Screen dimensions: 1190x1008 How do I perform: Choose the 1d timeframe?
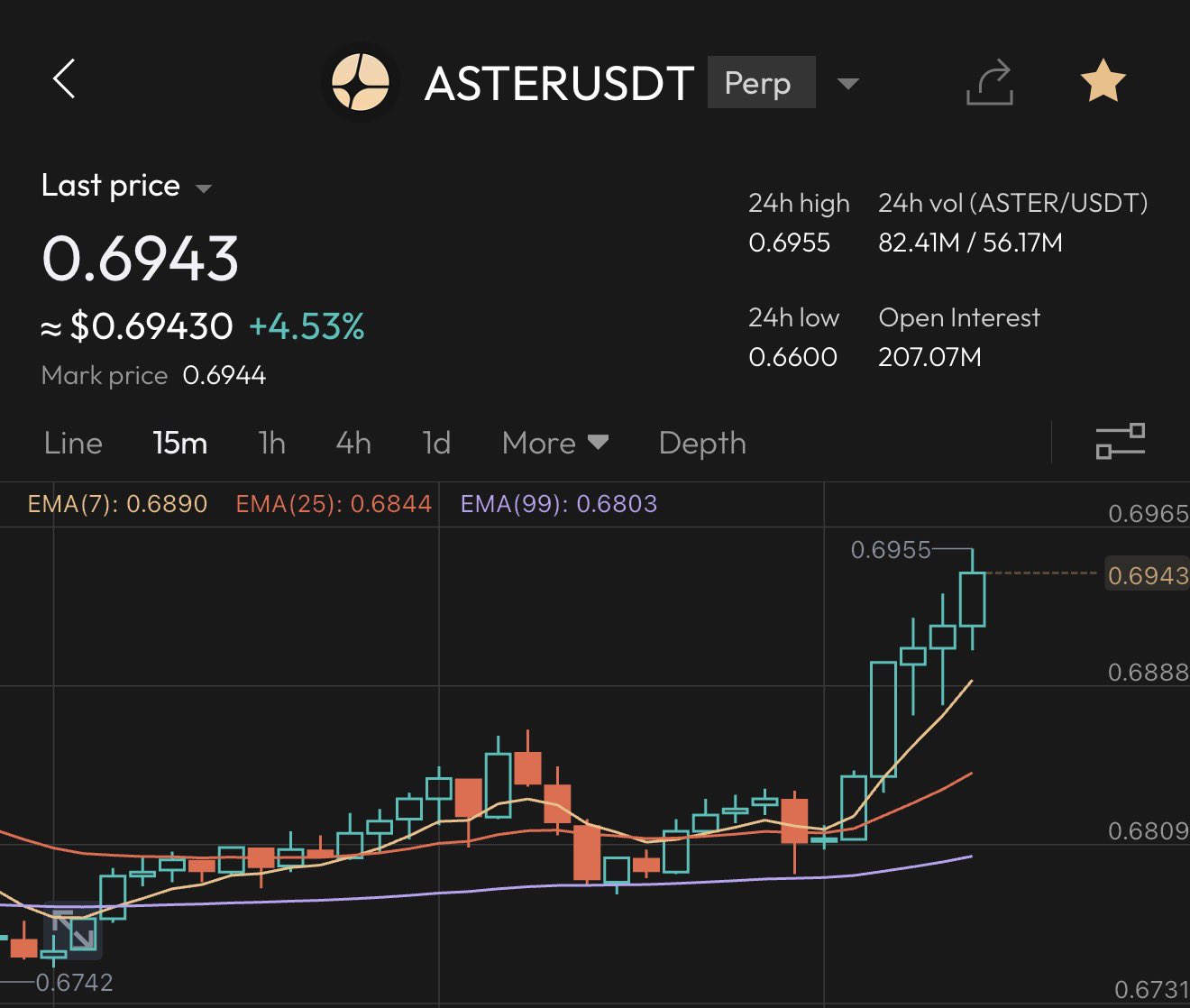click(436, 443)
